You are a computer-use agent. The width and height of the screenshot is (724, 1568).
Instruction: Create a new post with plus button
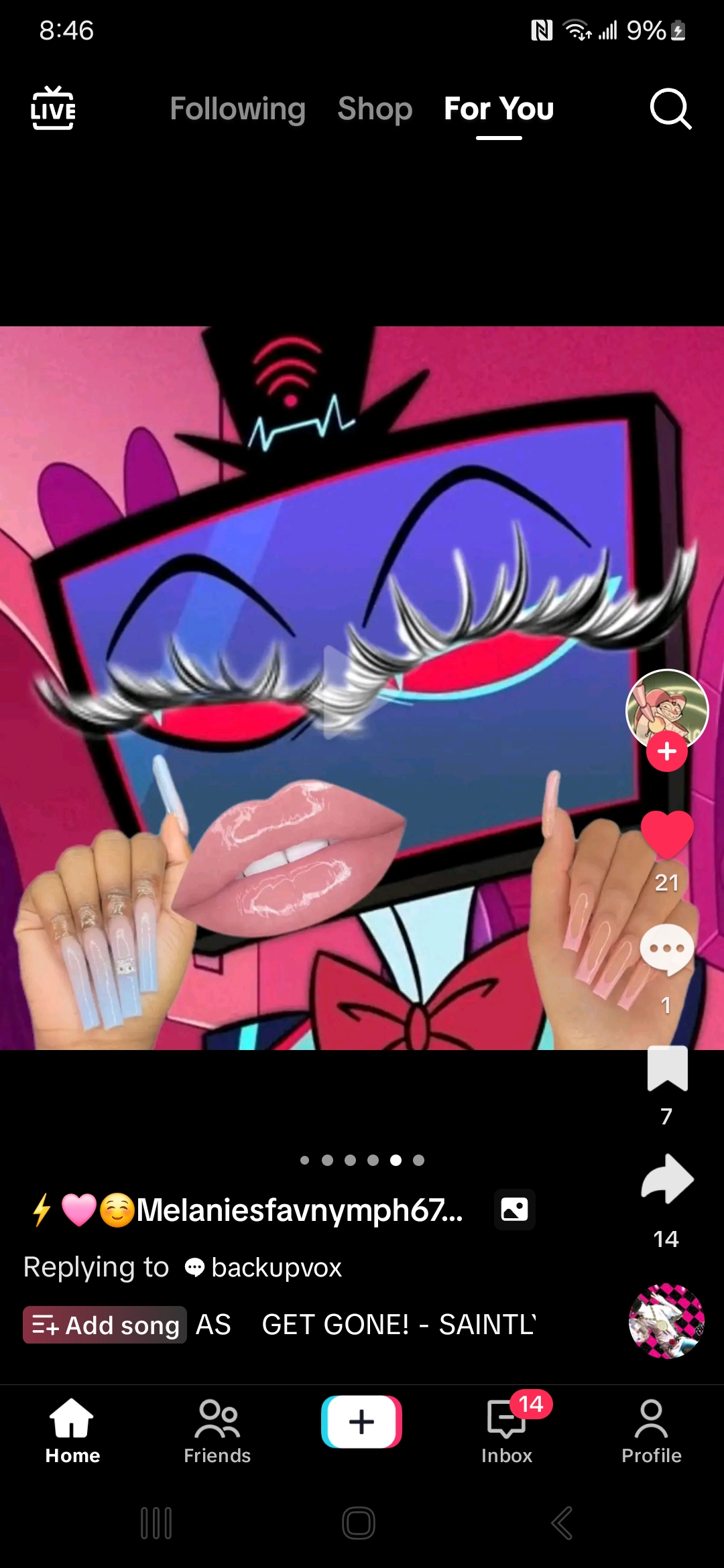[x=361, y=1421]
